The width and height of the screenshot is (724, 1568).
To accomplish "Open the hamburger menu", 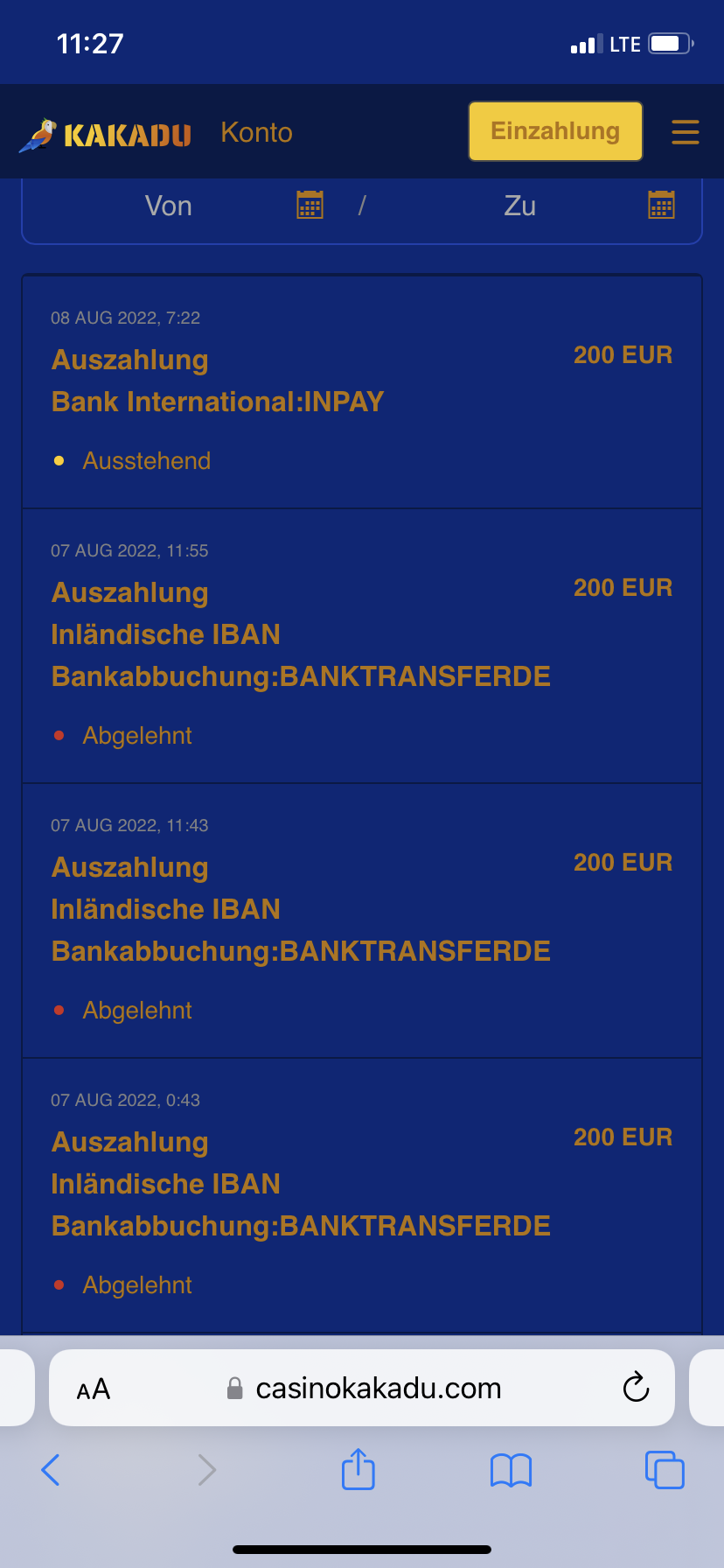I will click(x=685, y=132).
